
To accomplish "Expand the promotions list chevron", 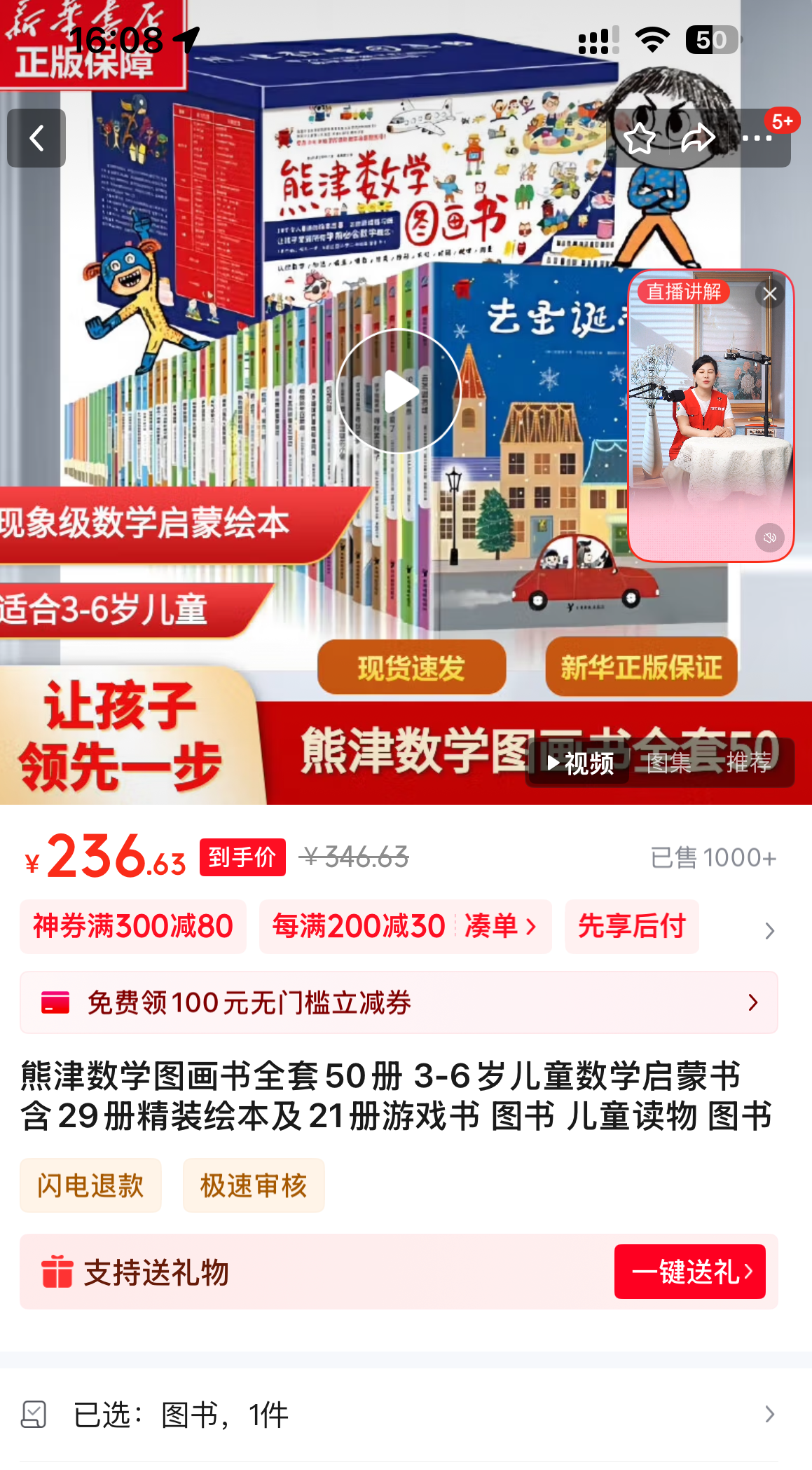I will click(769, 931).
